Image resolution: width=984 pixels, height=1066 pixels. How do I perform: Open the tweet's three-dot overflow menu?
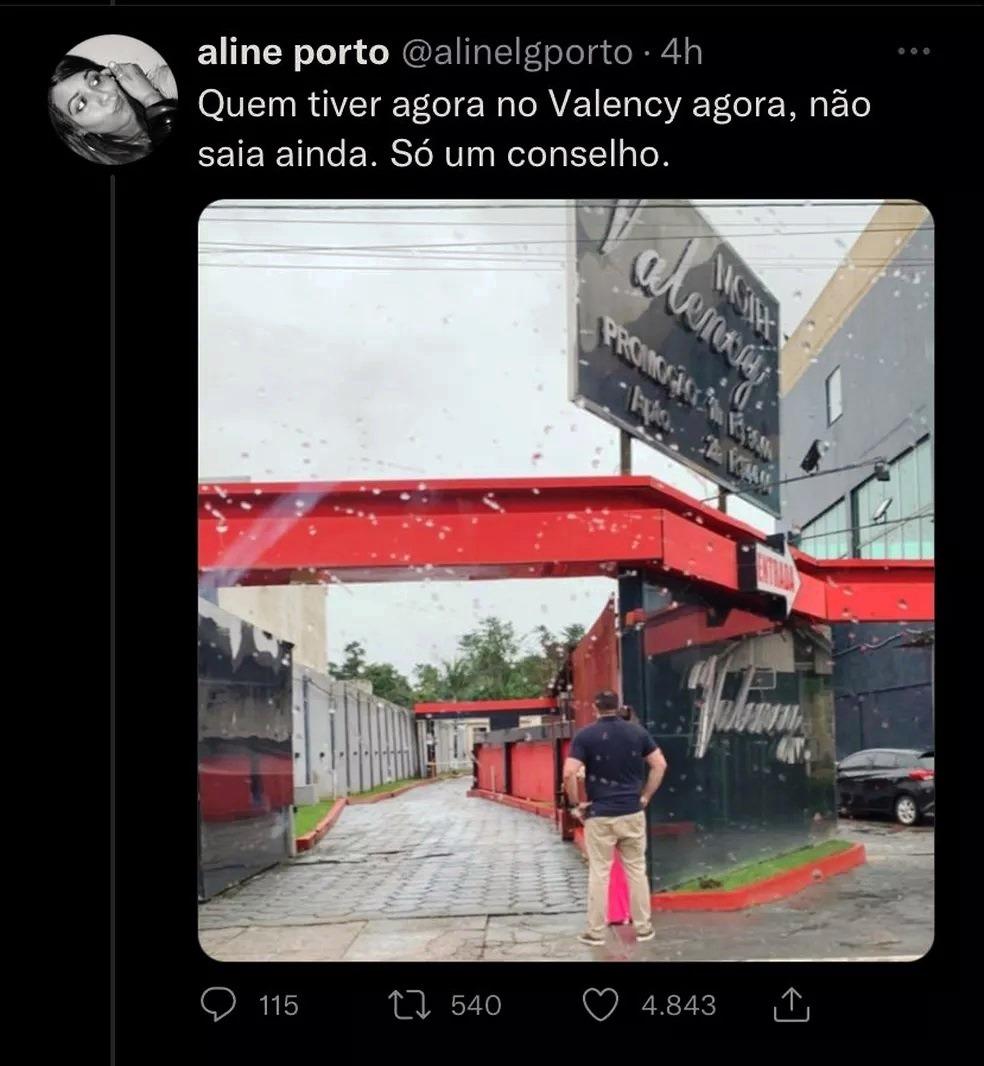pos(914,51)
